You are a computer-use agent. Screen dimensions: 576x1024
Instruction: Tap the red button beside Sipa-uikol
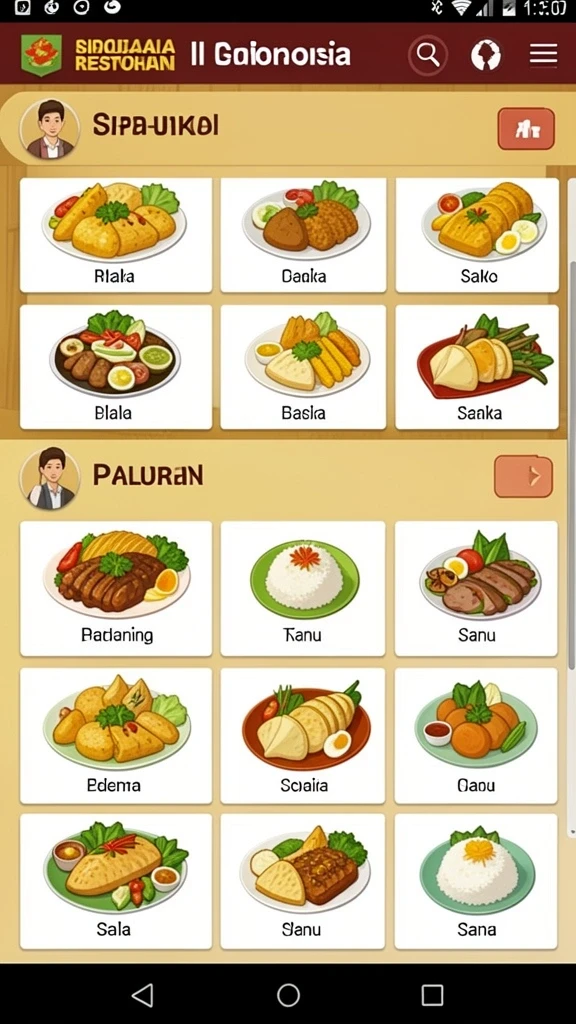(x=526, y=129)
